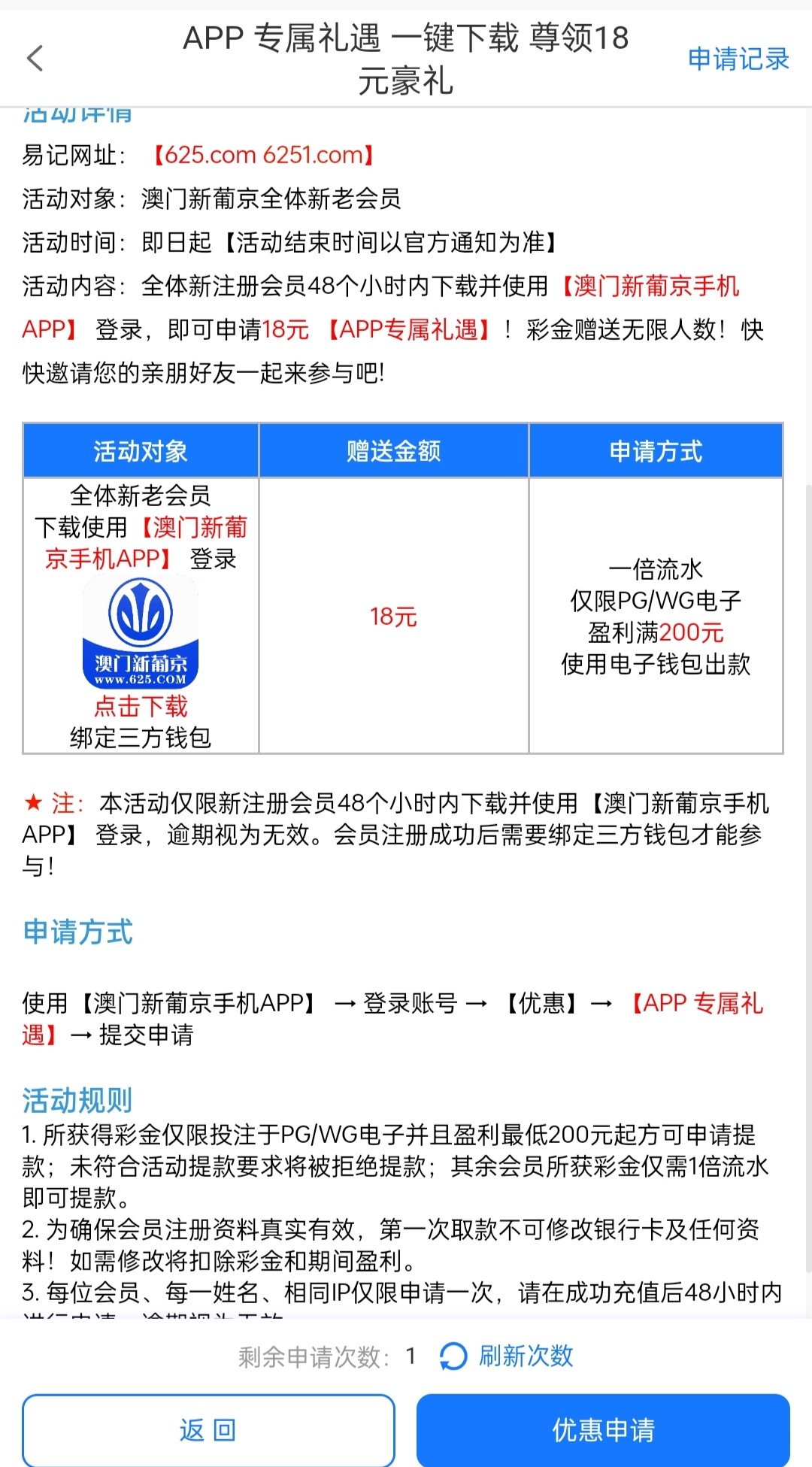Refresh count with 刷新次数
The width and height of the screenshot is (812, 1467).
click(507, 1356)
